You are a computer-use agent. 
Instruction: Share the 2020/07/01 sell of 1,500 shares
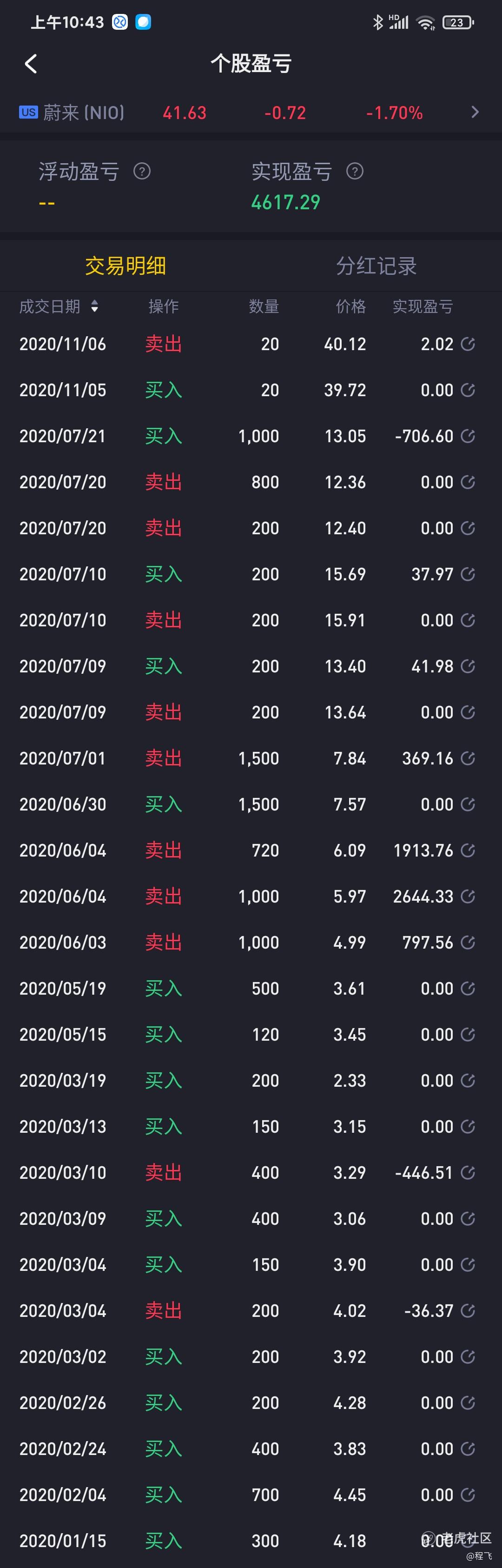coord(468,758)
